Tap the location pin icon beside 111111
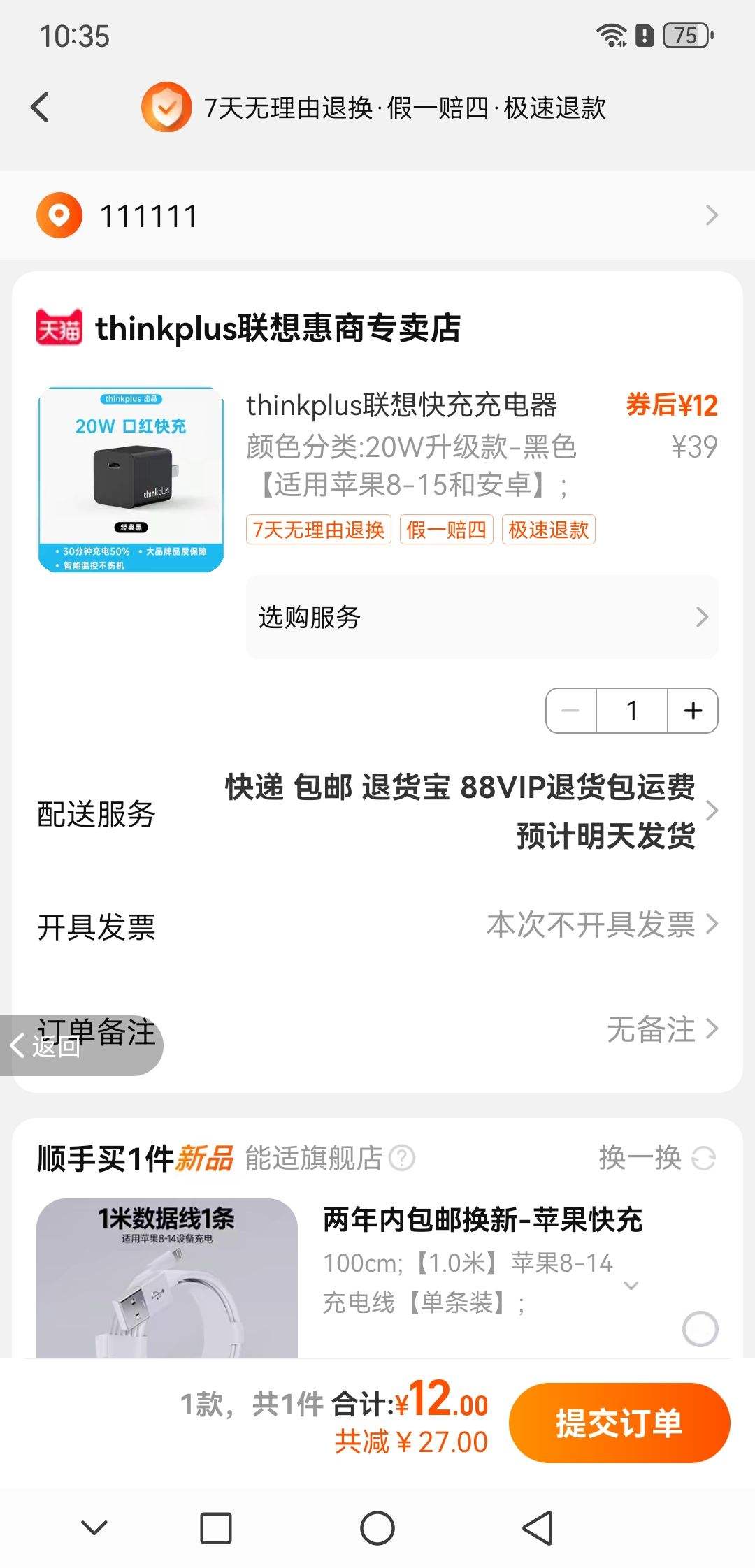Viewport: 755px width, 1568px height. [59, 216]
